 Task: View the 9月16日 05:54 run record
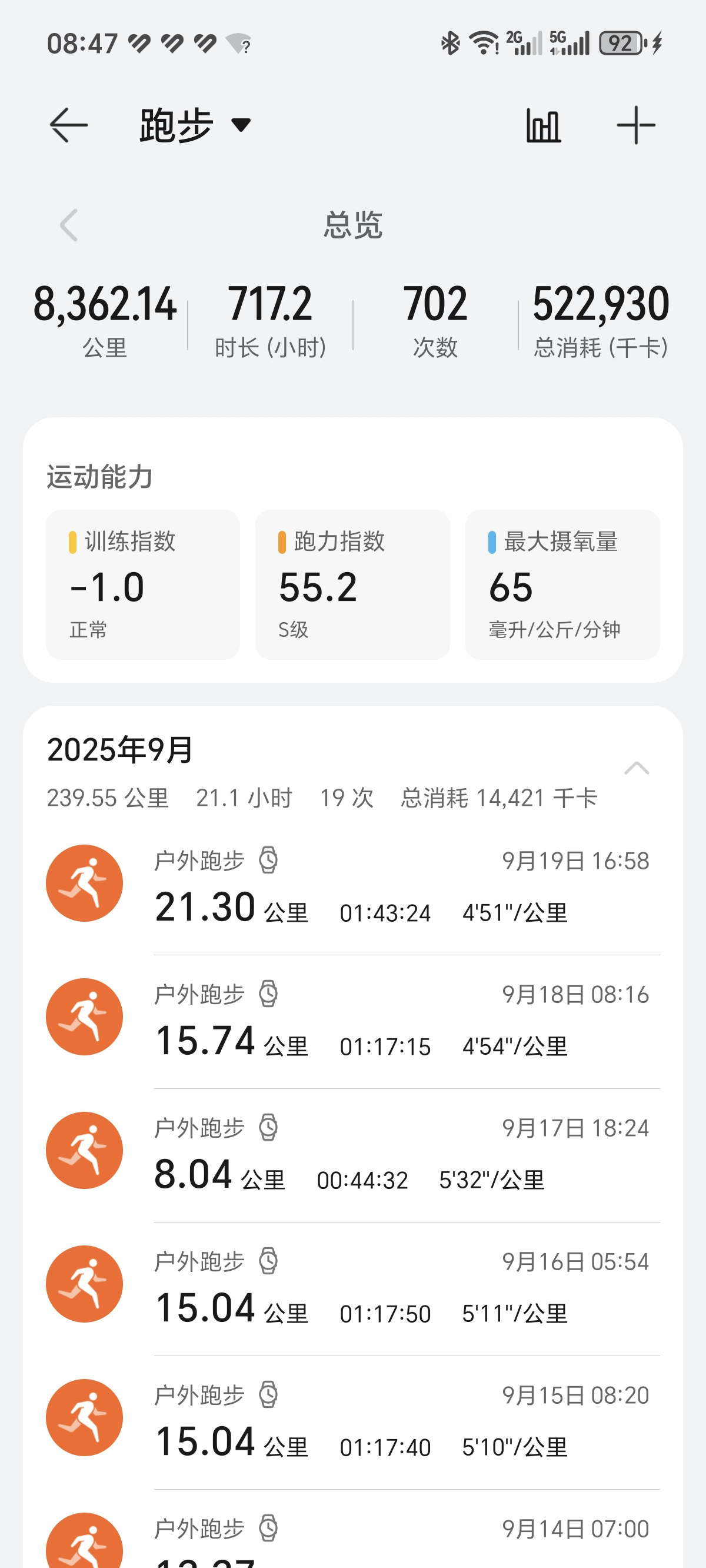(402, 1288)
